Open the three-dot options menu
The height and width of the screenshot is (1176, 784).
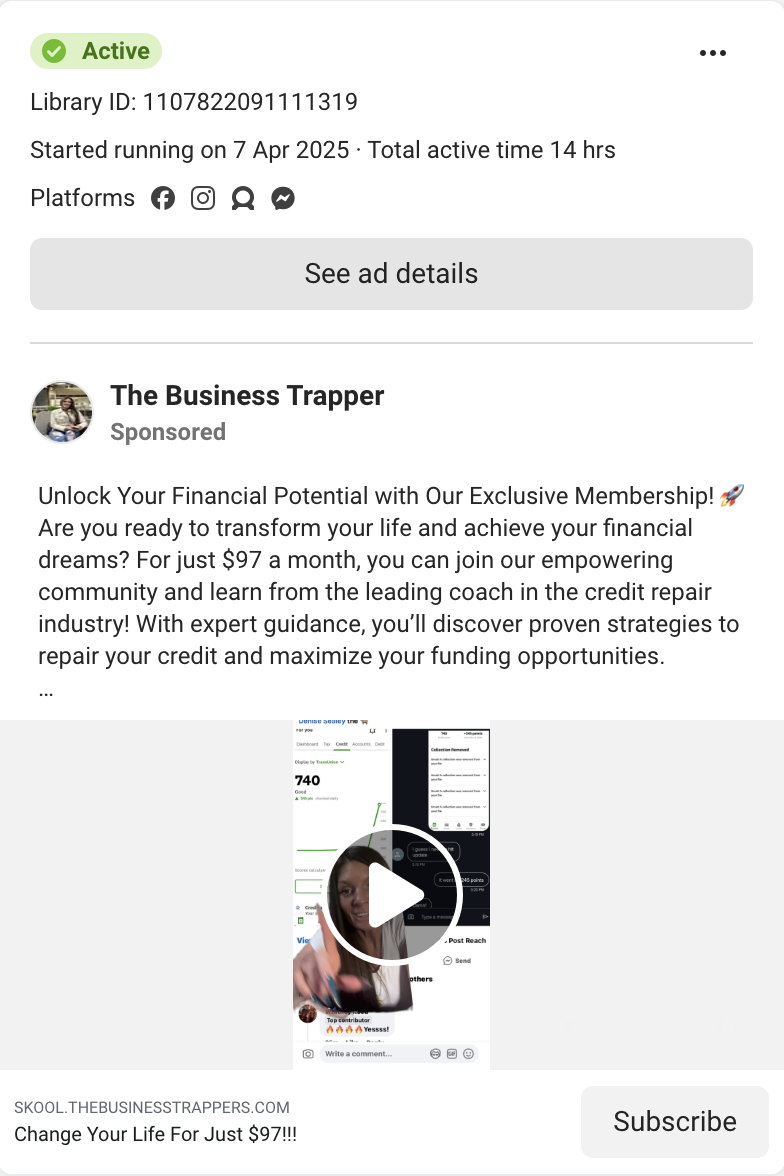(x=713, y=53)
